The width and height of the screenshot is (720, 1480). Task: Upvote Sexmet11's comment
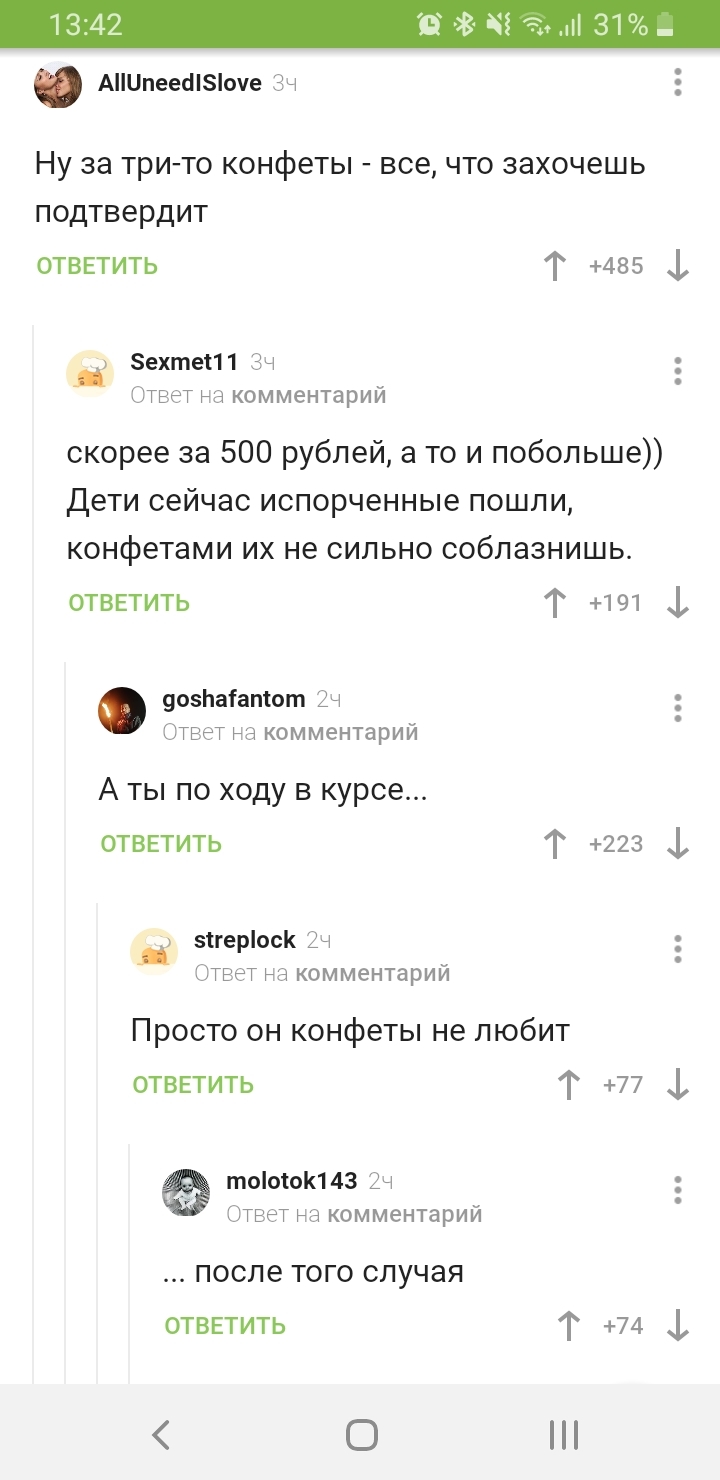click(555, 603)
